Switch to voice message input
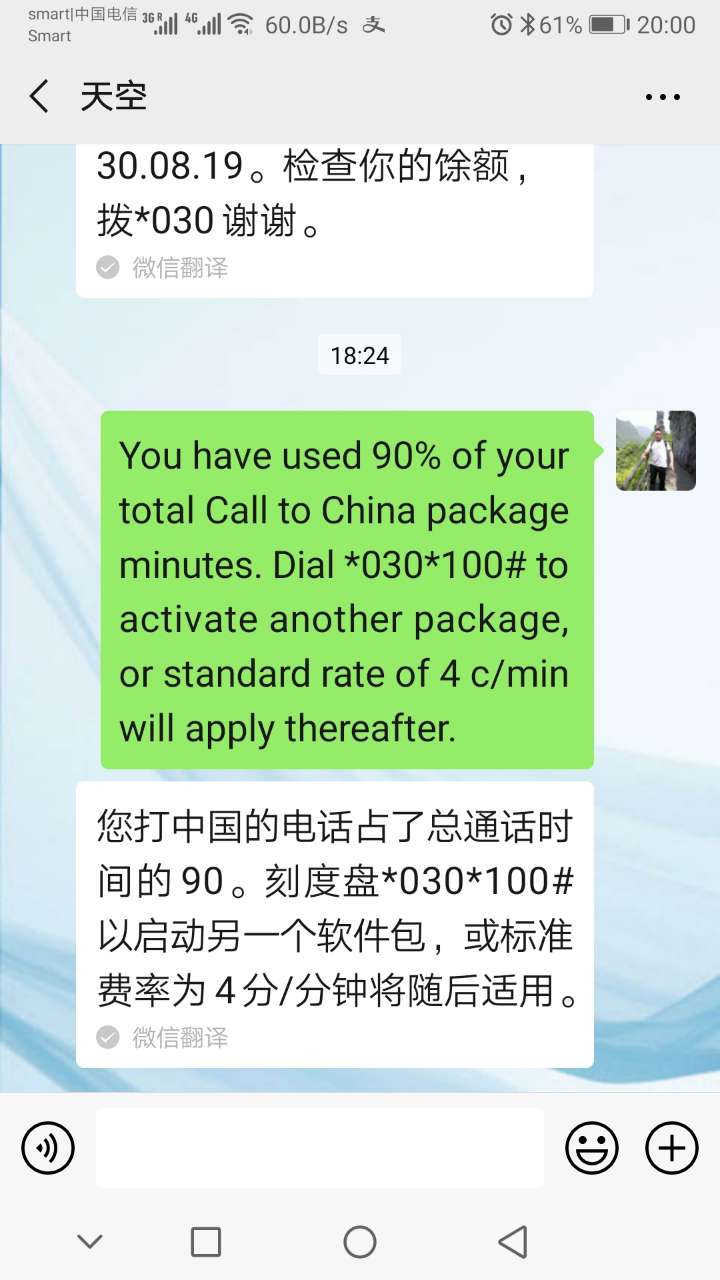 [48, 1147]
